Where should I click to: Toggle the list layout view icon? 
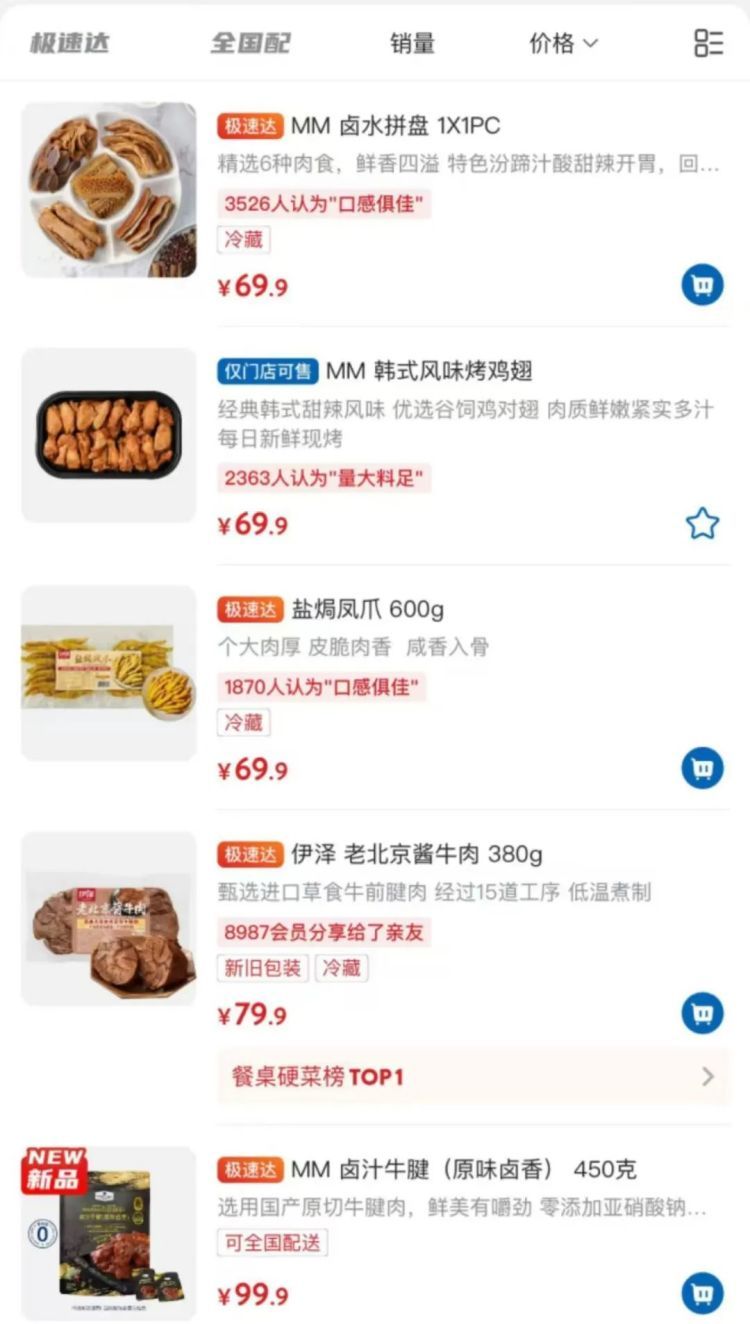(x=708, y=43)
